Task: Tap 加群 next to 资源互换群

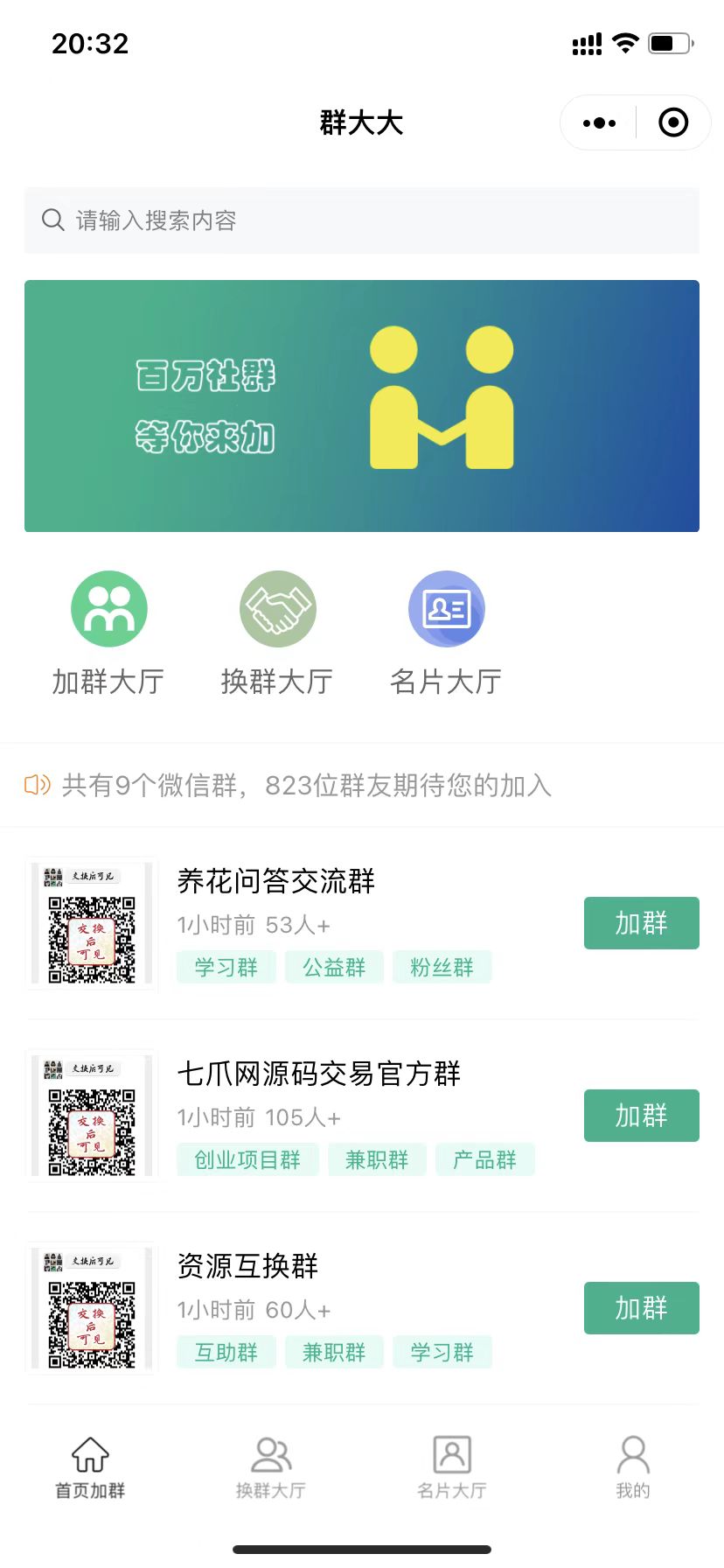Action: pyautogui.click(x=641, y=1308)
